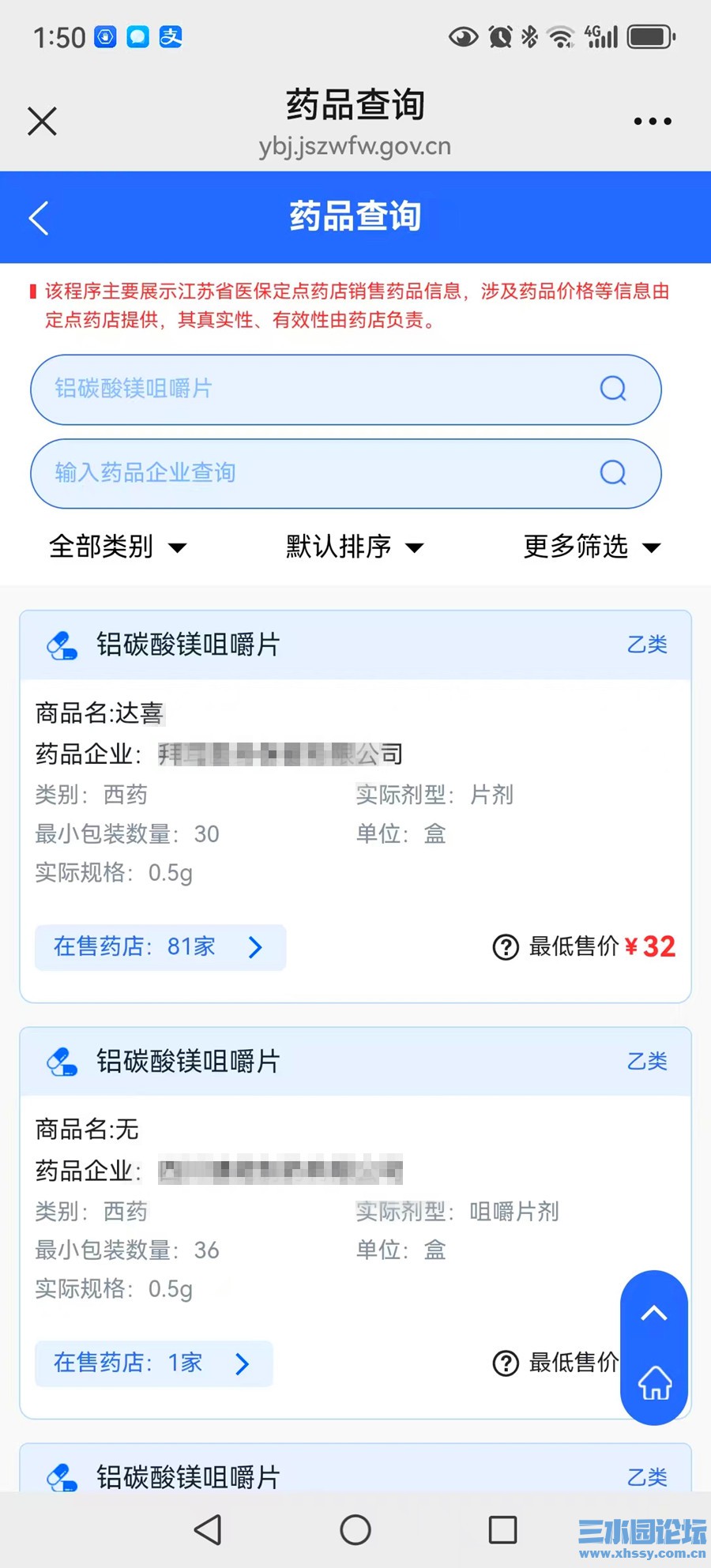Viewport: 711px width, 1568px height.
Task: Tap the three-dot more options icon
Action: point(651,121)
